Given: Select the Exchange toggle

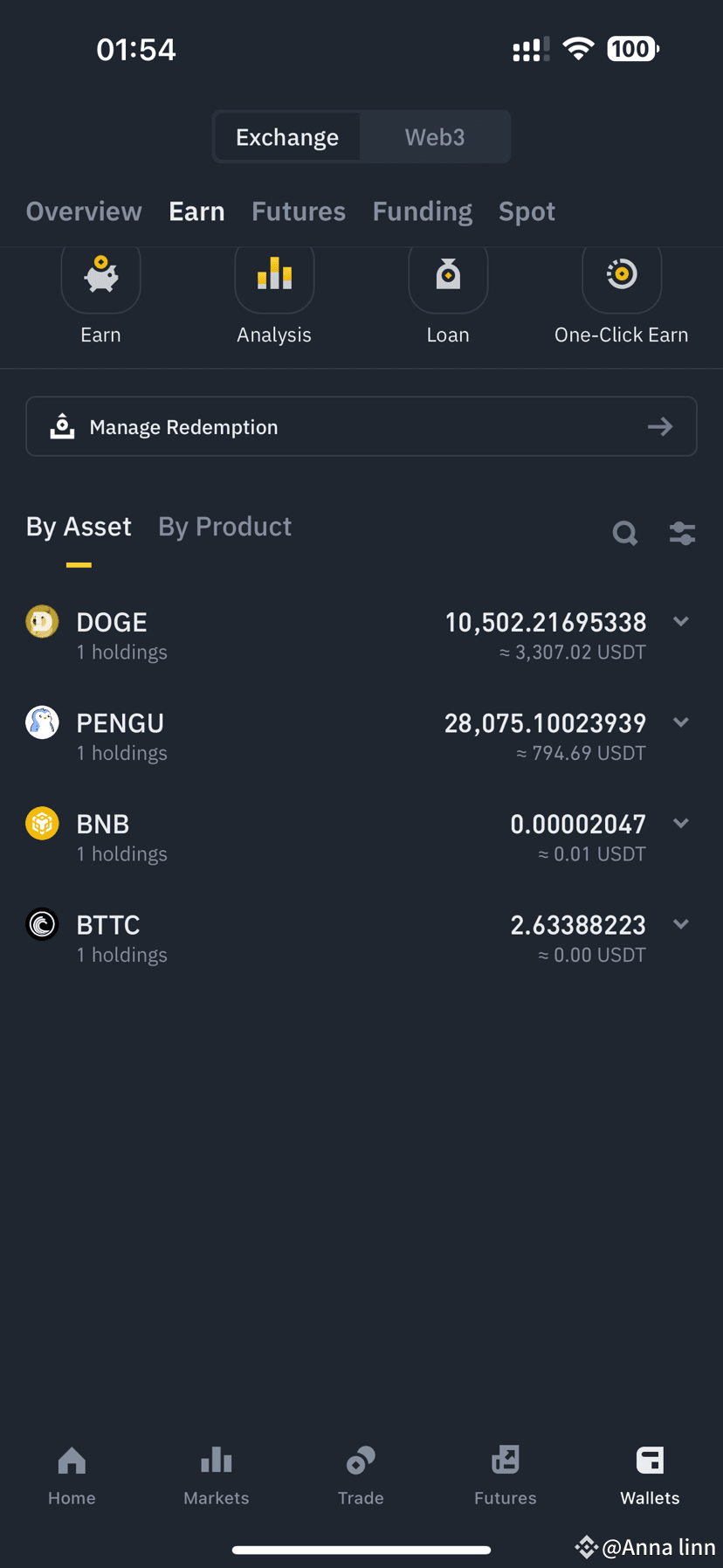Looking at the screenshot, I should (x=286, y=136).
